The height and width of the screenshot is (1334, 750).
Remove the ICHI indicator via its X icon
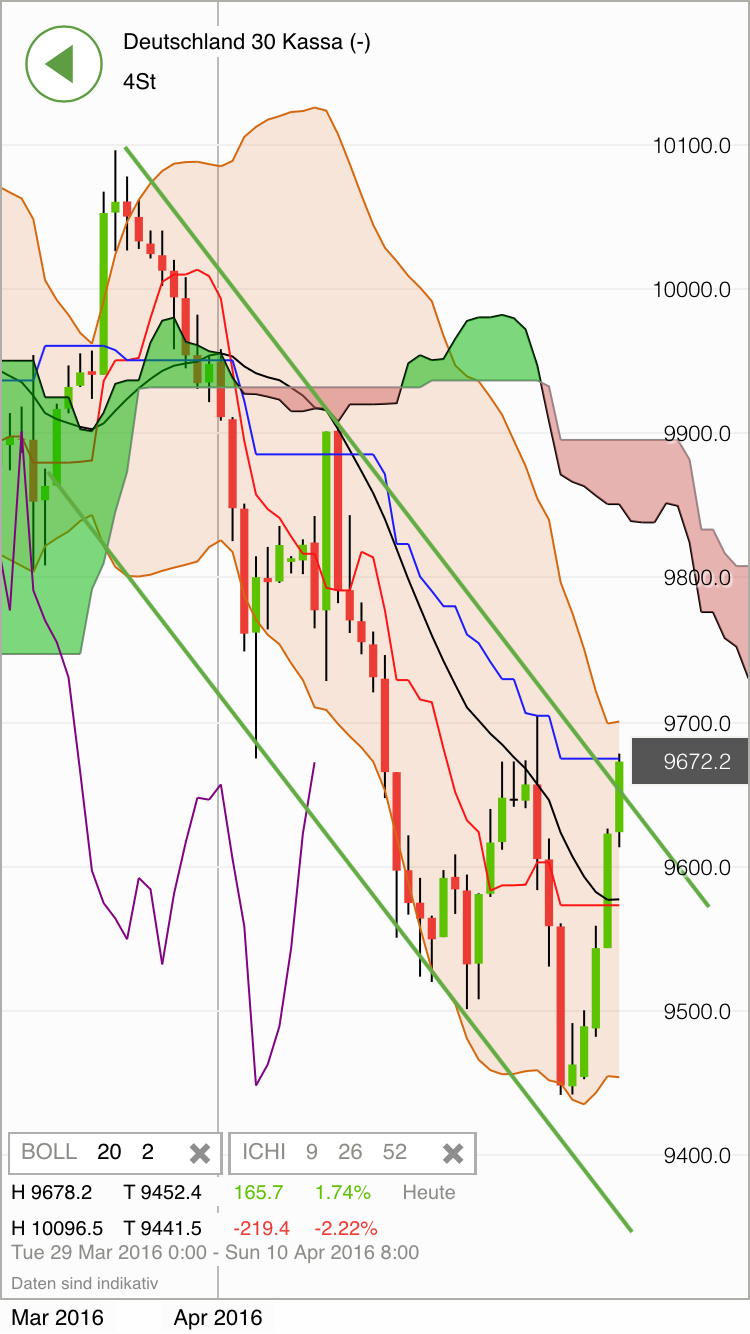tap(453, 1152)
